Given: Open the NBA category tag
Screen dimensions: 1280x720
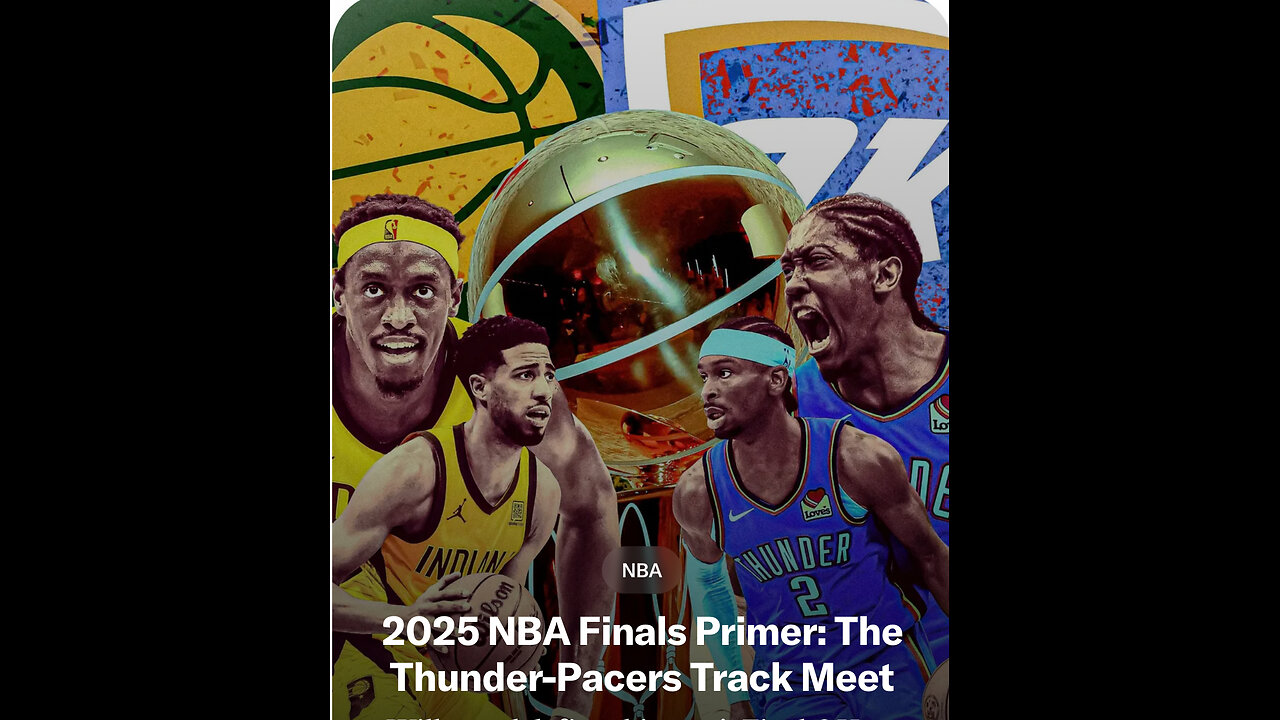Looking at the screenshot, I should [641, 570].
